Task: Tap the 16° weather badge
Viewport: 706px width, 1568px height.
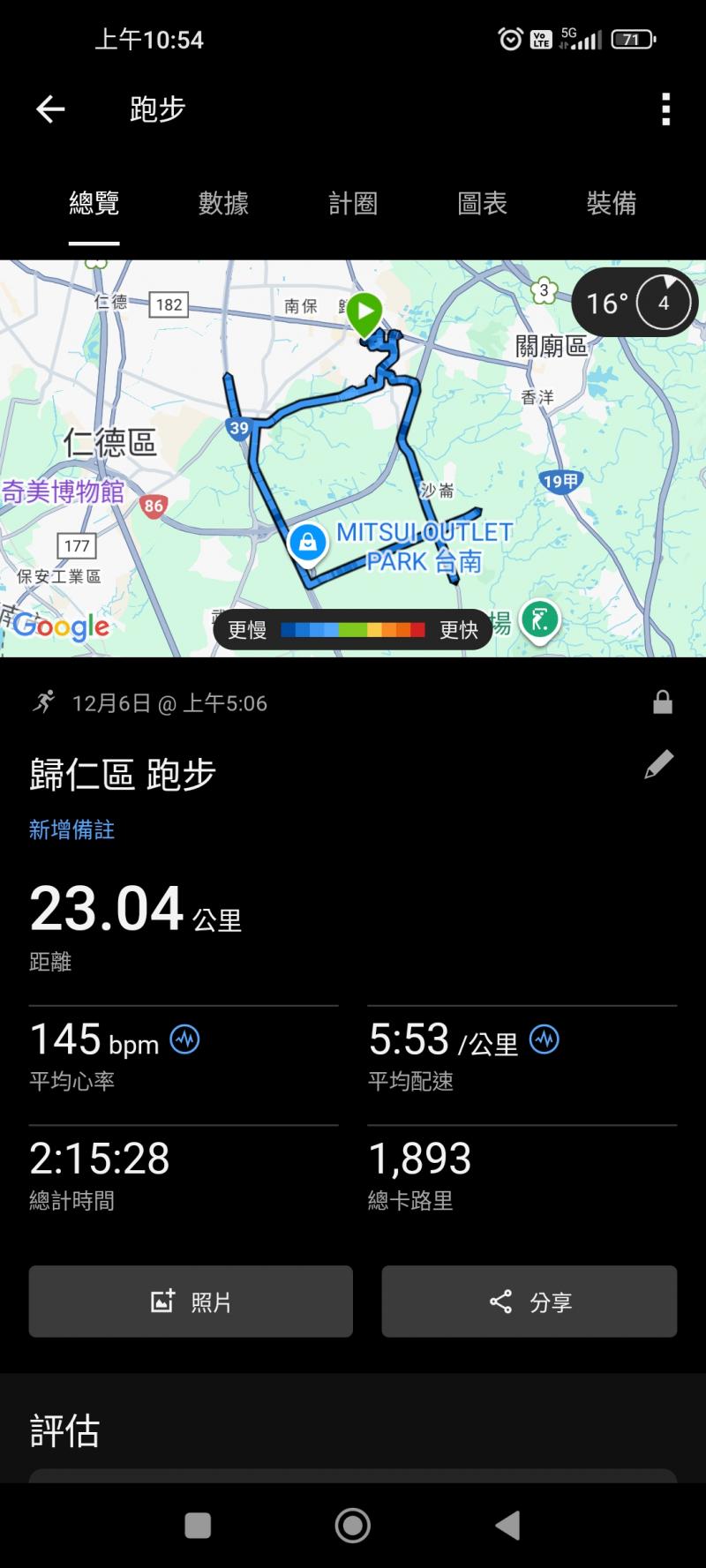Action: click(x=635, y=304)
